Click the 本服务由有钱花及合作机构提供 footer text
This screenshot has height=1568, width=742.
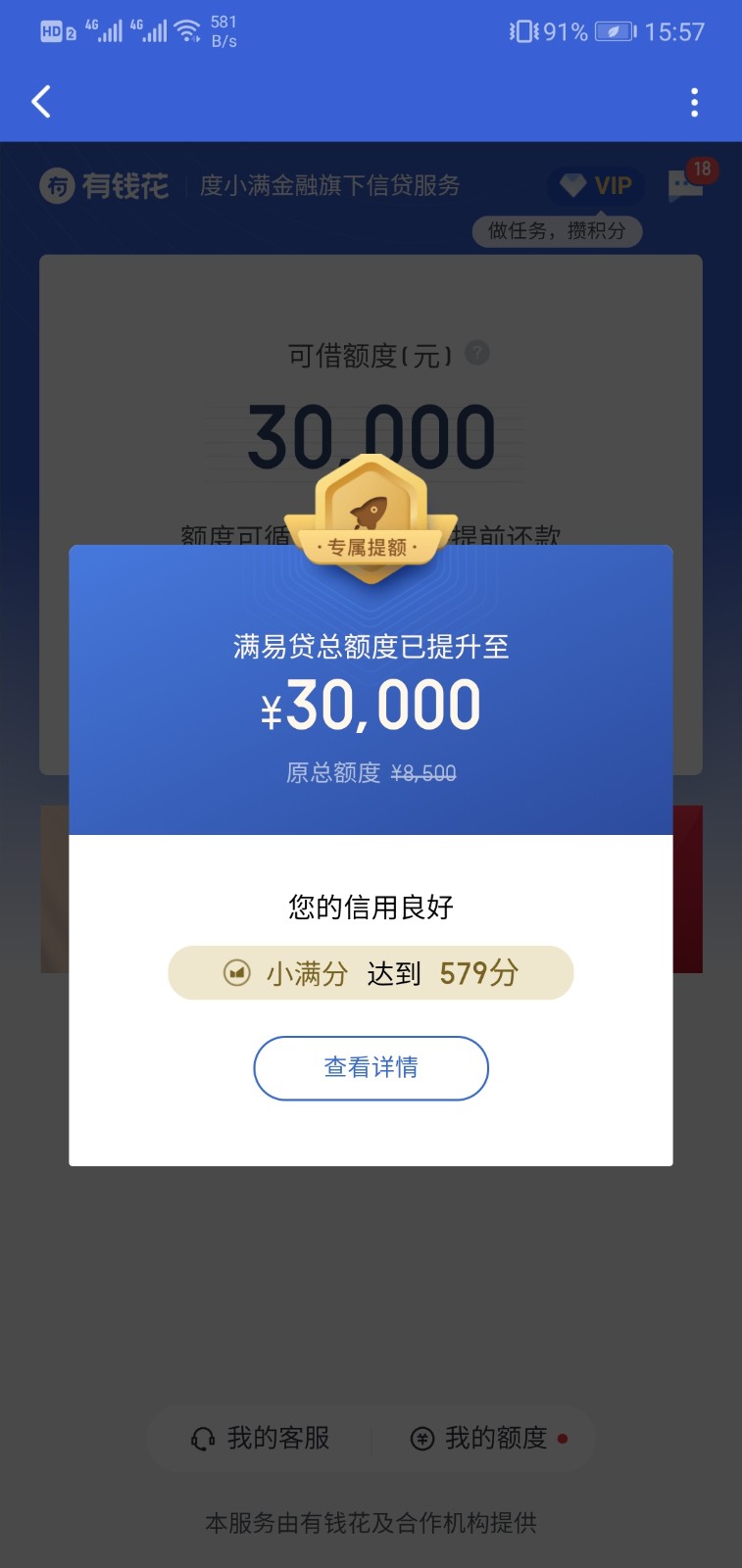[371, 1523]
